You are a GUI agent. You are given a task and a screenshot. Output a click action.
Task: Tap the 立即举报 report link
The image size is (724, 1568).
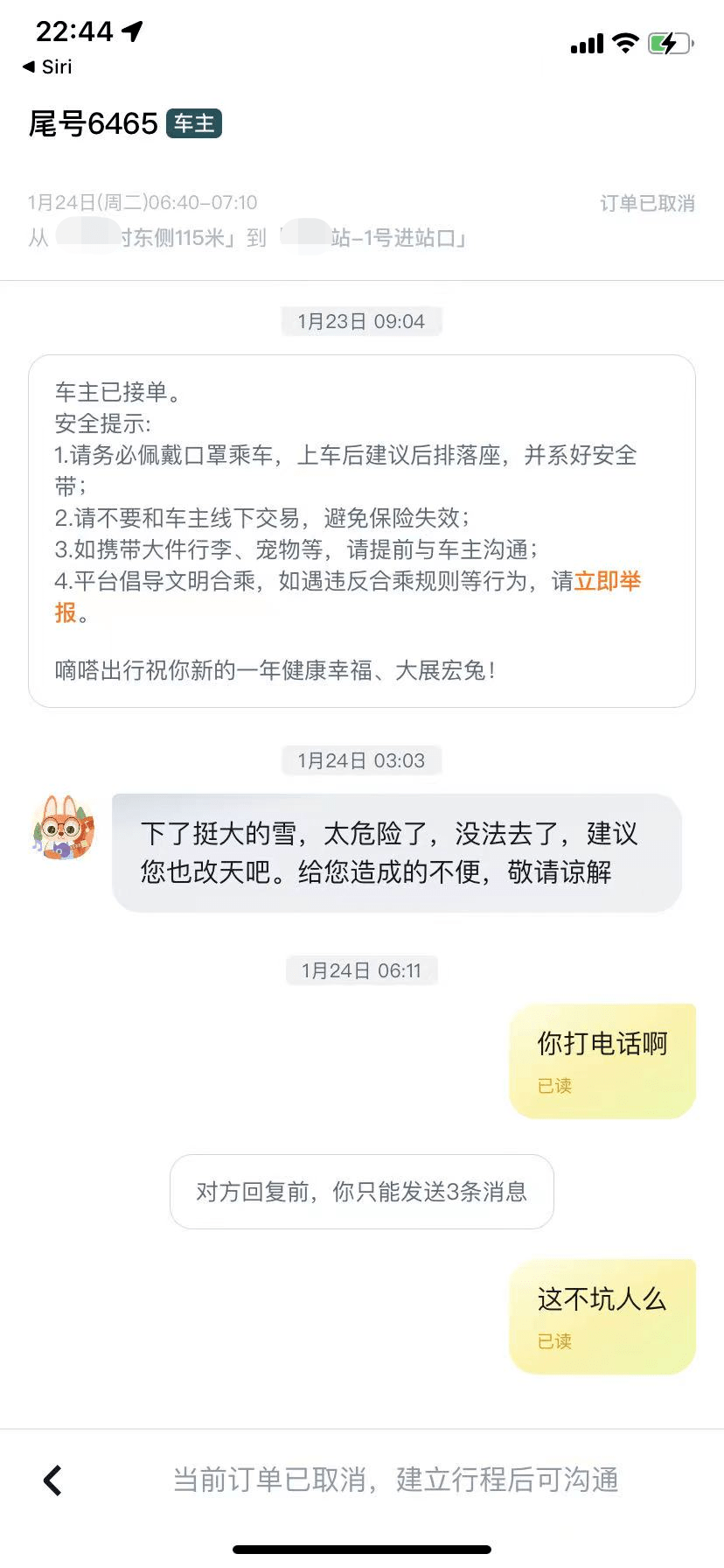(607, 581)
